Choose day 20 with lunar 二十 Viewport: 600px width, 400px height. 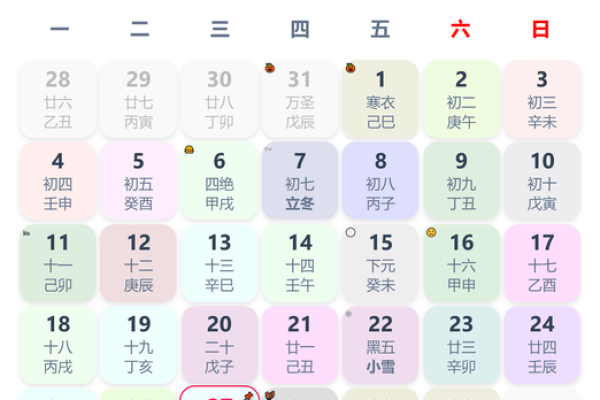pyautogui.click(x=219, y=345)
